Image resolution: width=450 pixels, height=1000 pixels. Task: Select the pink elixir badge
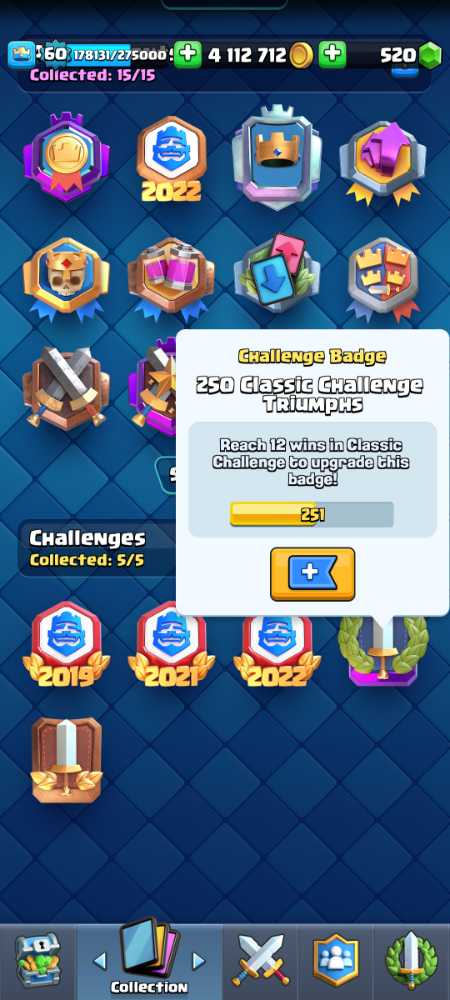coord(171,276)
